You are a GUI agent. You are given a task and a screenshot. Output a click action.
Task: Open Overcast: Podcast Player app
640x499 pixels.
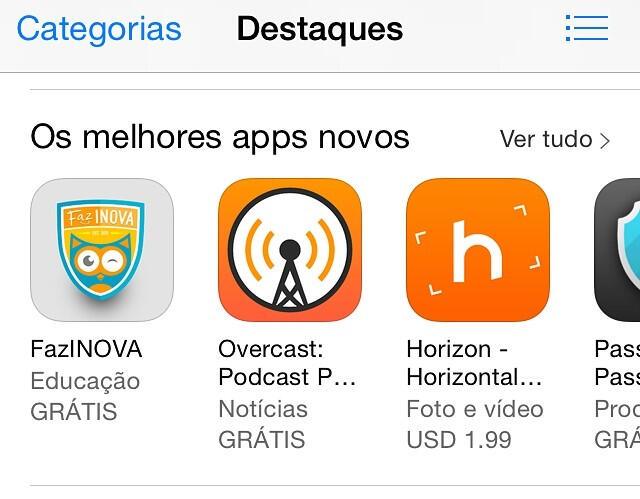tap(289, 250)
